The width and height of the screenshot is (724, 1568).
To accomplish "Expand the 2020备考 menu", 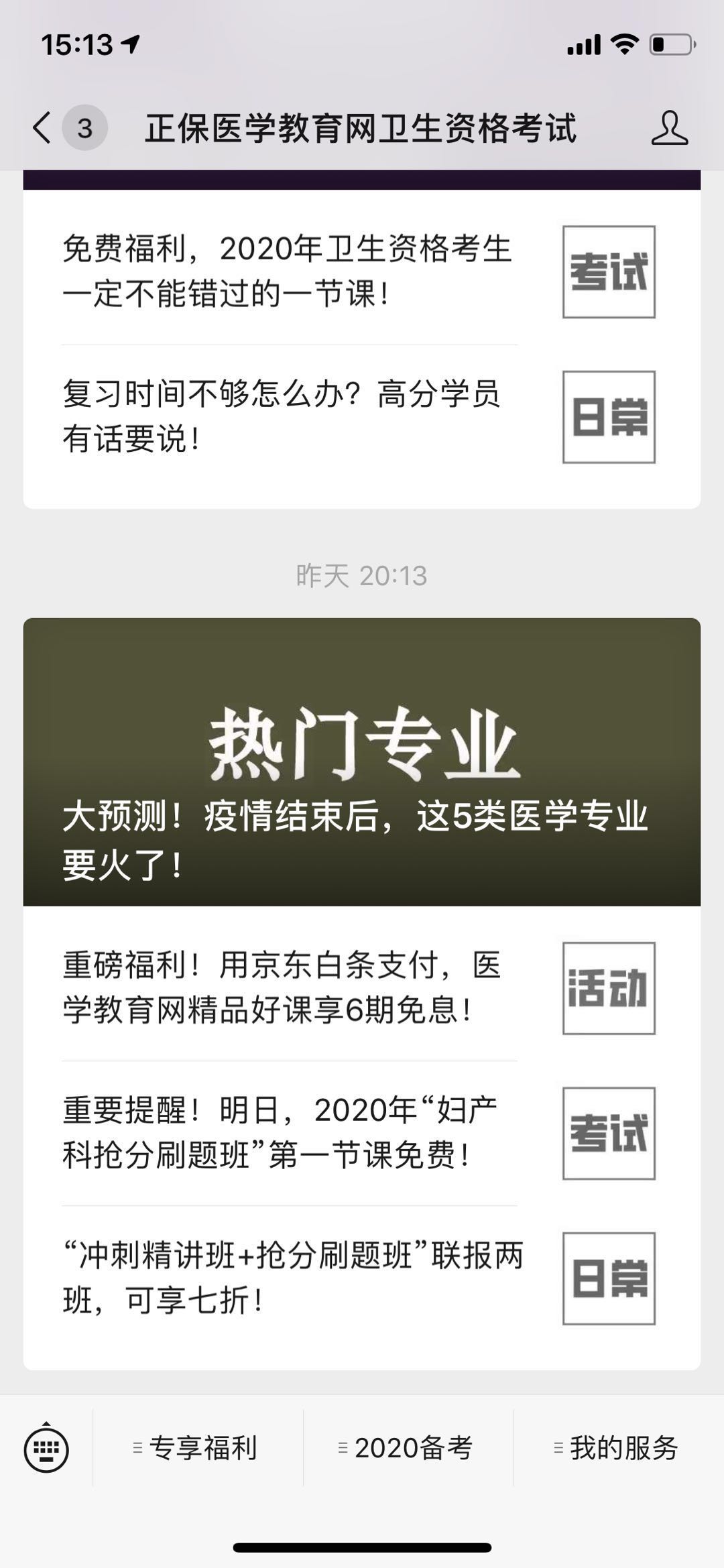I will pyautogui.click(x=407, y=1449).
